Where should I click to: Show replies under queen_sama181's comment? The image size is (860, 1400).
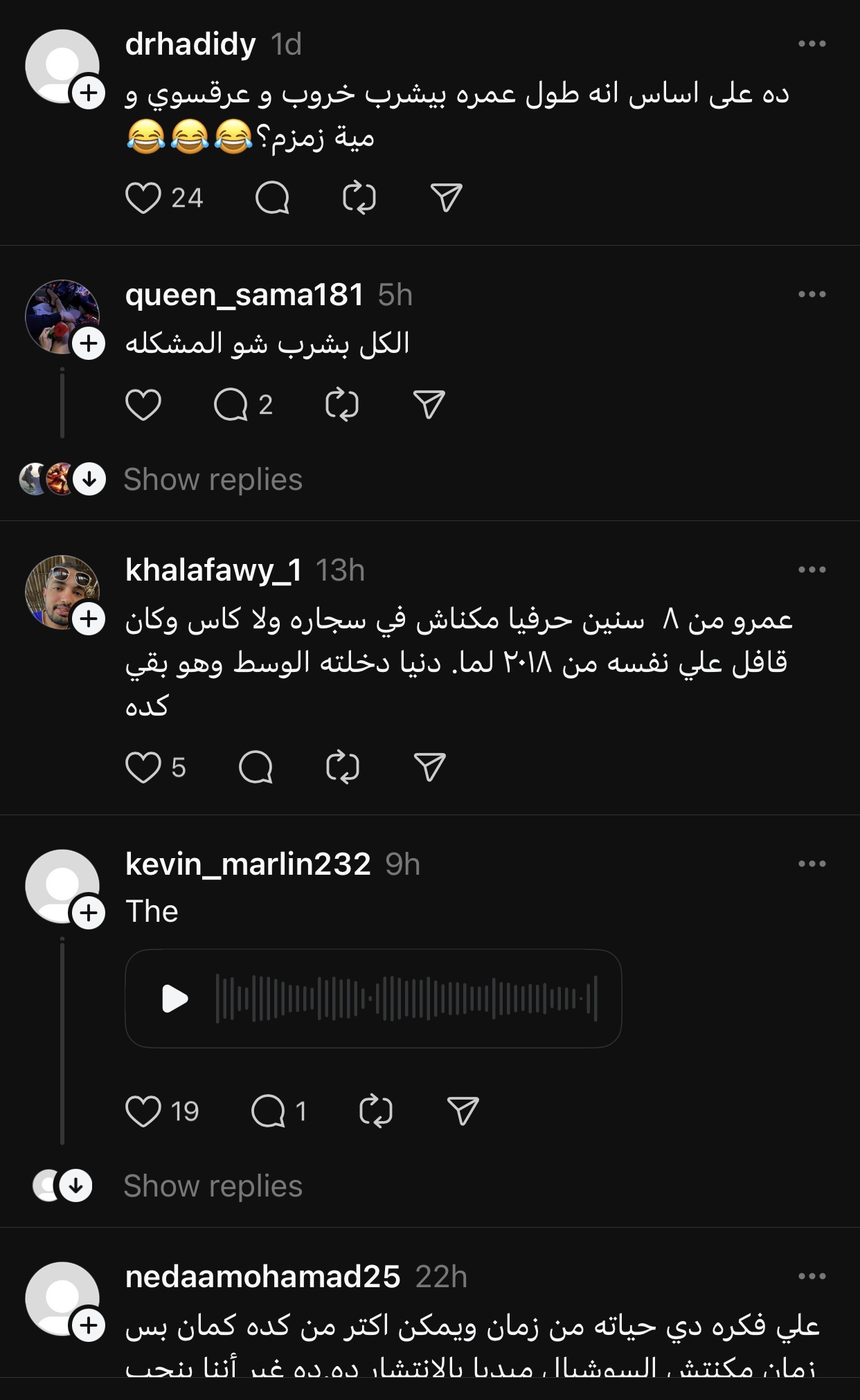[213, 480]
